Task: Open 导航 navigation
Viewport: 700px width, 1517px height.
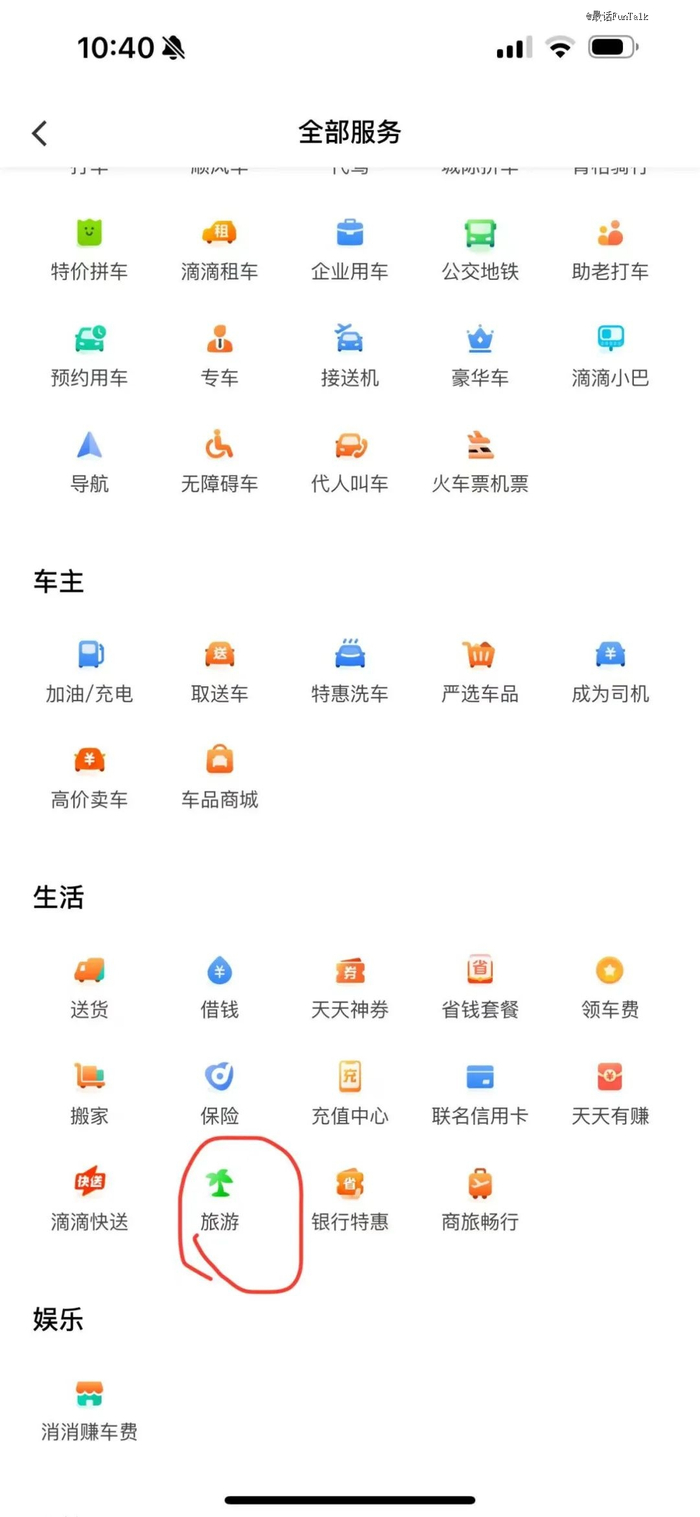Action: click(90, 462)
